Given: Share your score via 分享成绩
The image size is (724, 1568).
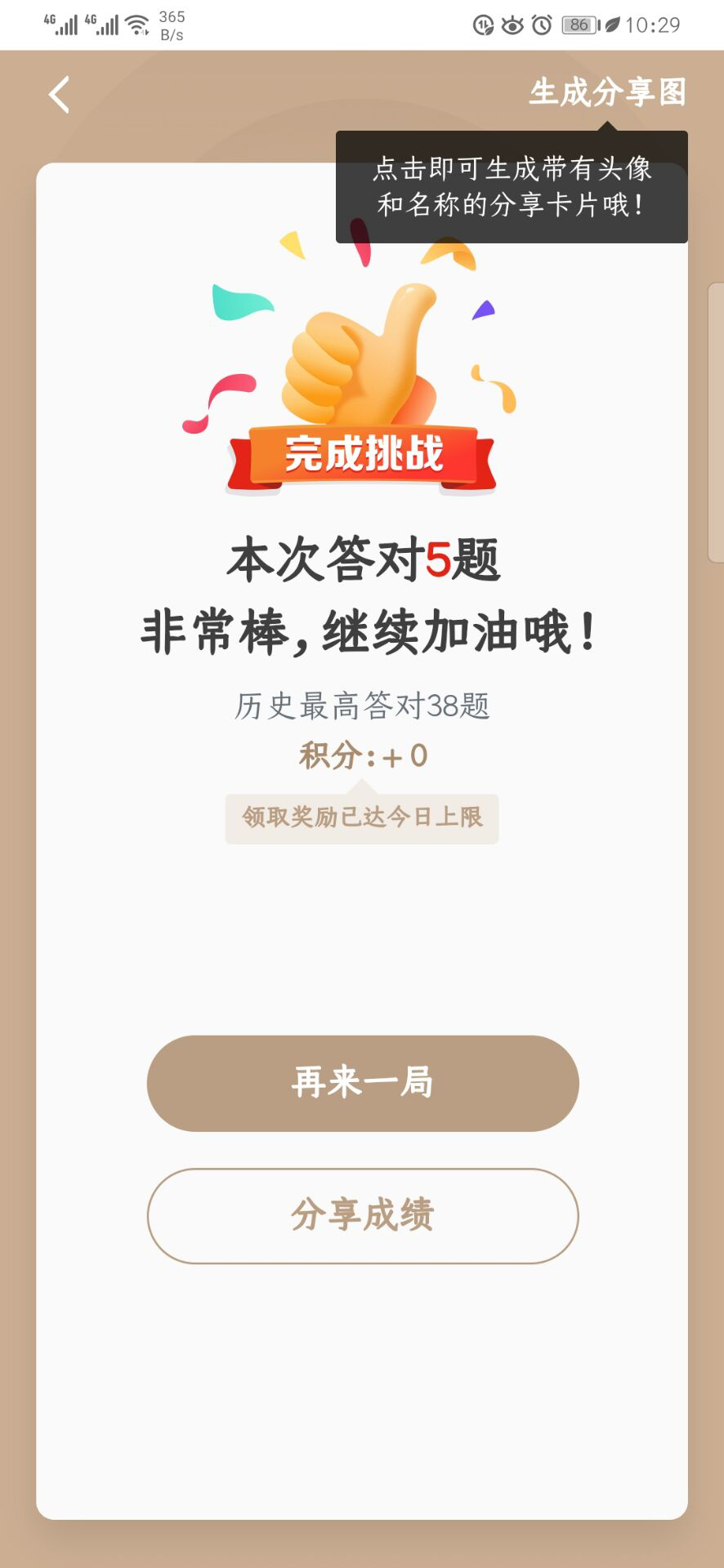Looking at the screenshot, I should 363,1215.
